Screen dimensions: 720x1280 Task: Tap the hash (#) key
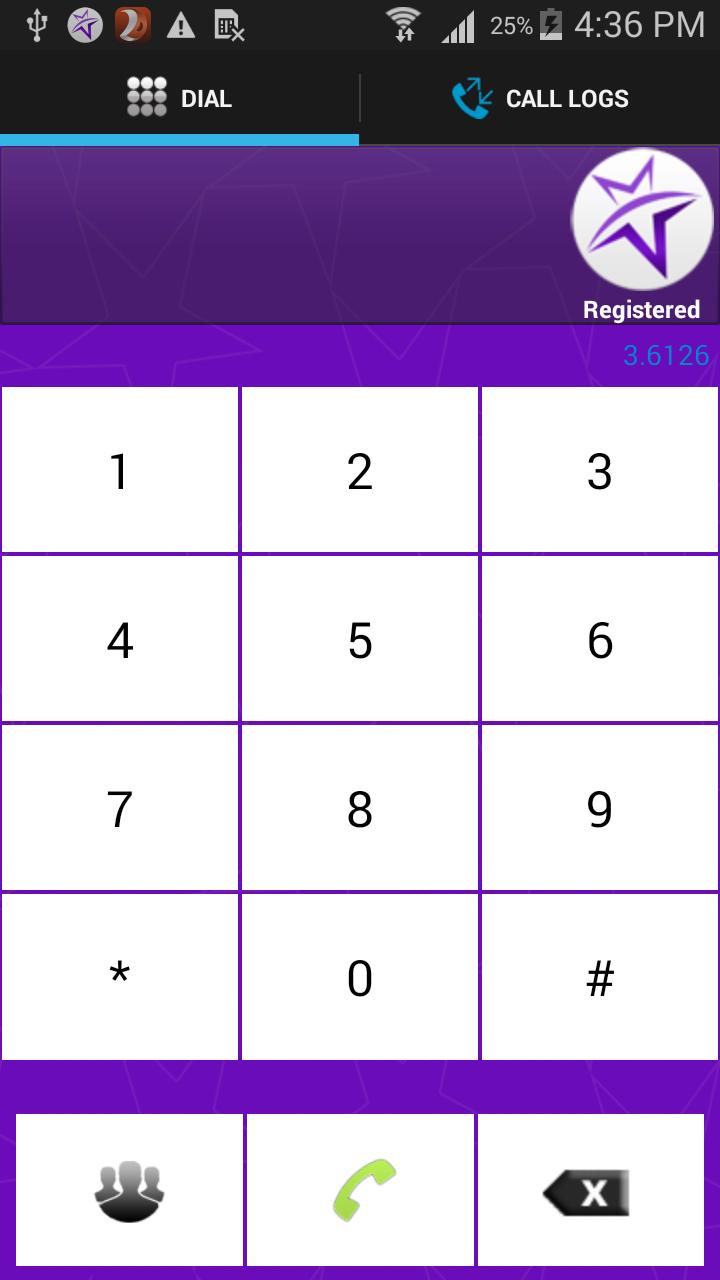[x=600, y=977]
